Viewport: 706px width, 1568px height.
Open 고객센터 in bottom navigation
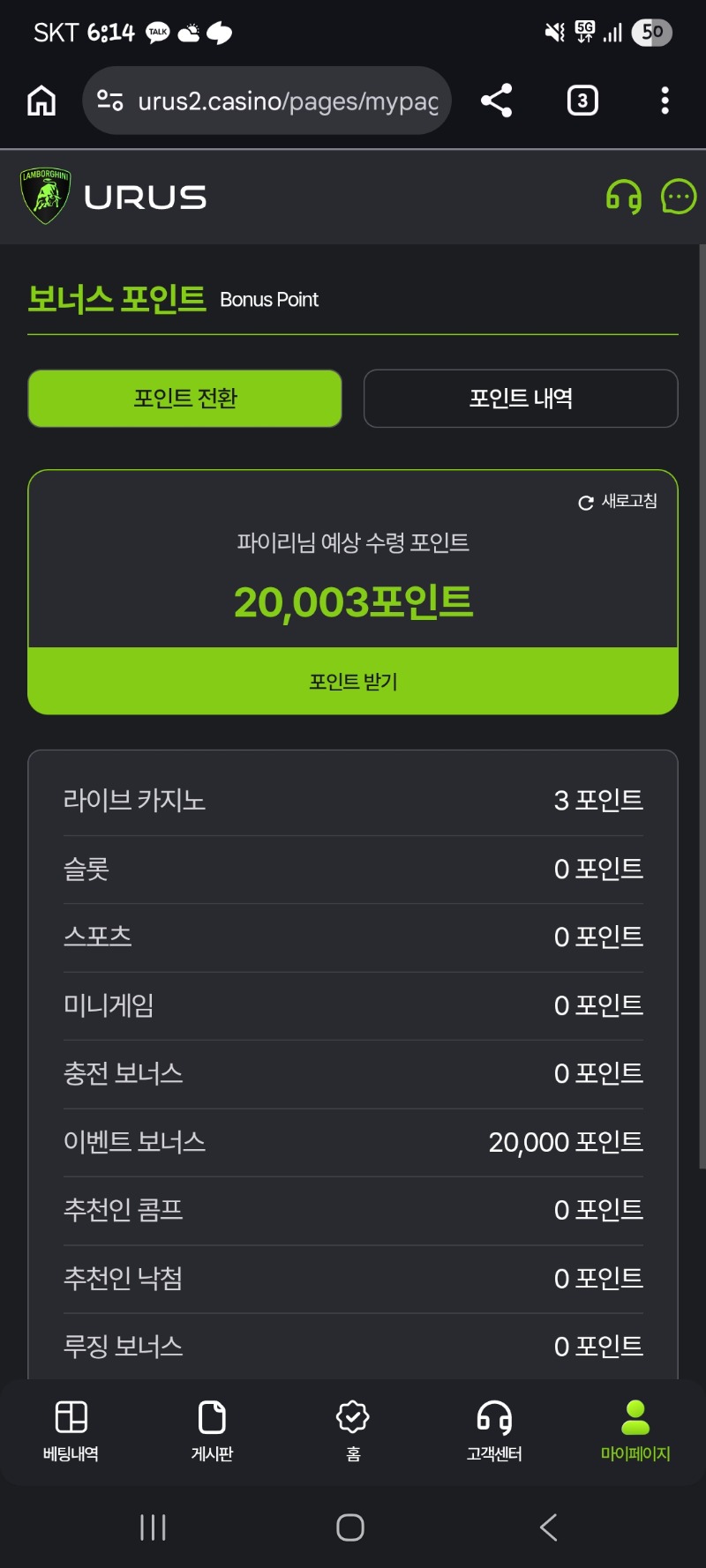pos(494,1430)
